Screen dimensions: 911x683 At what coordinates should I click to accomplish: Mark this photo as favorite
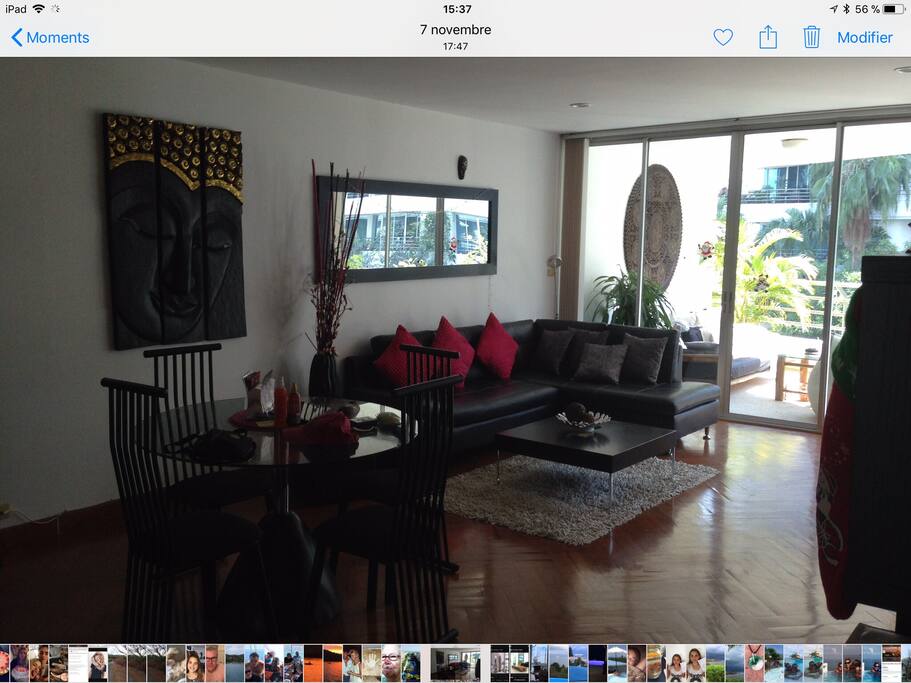(723, 38)
